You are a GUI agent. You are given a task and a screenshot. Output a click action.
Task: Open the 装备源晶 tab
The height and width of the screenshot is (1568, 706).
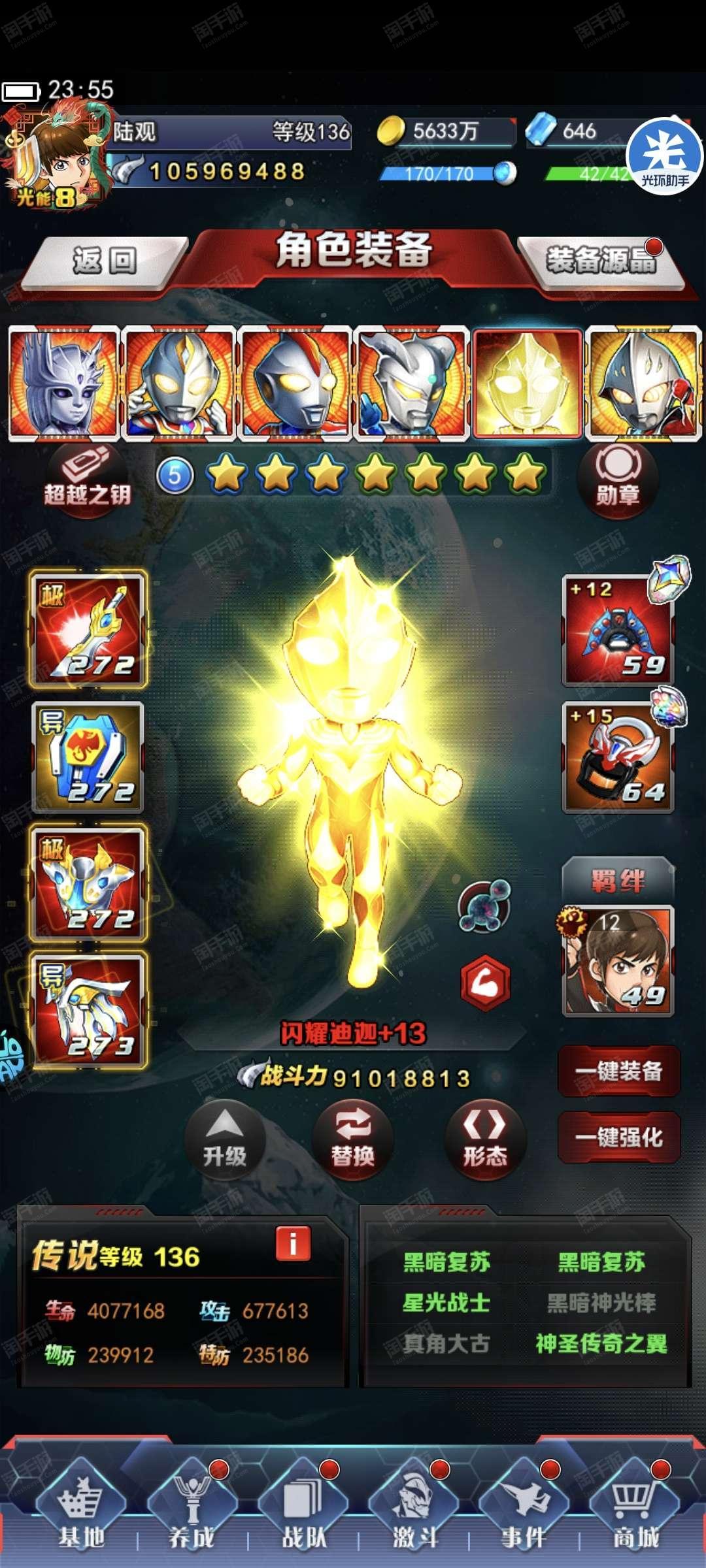pos(601,261)
